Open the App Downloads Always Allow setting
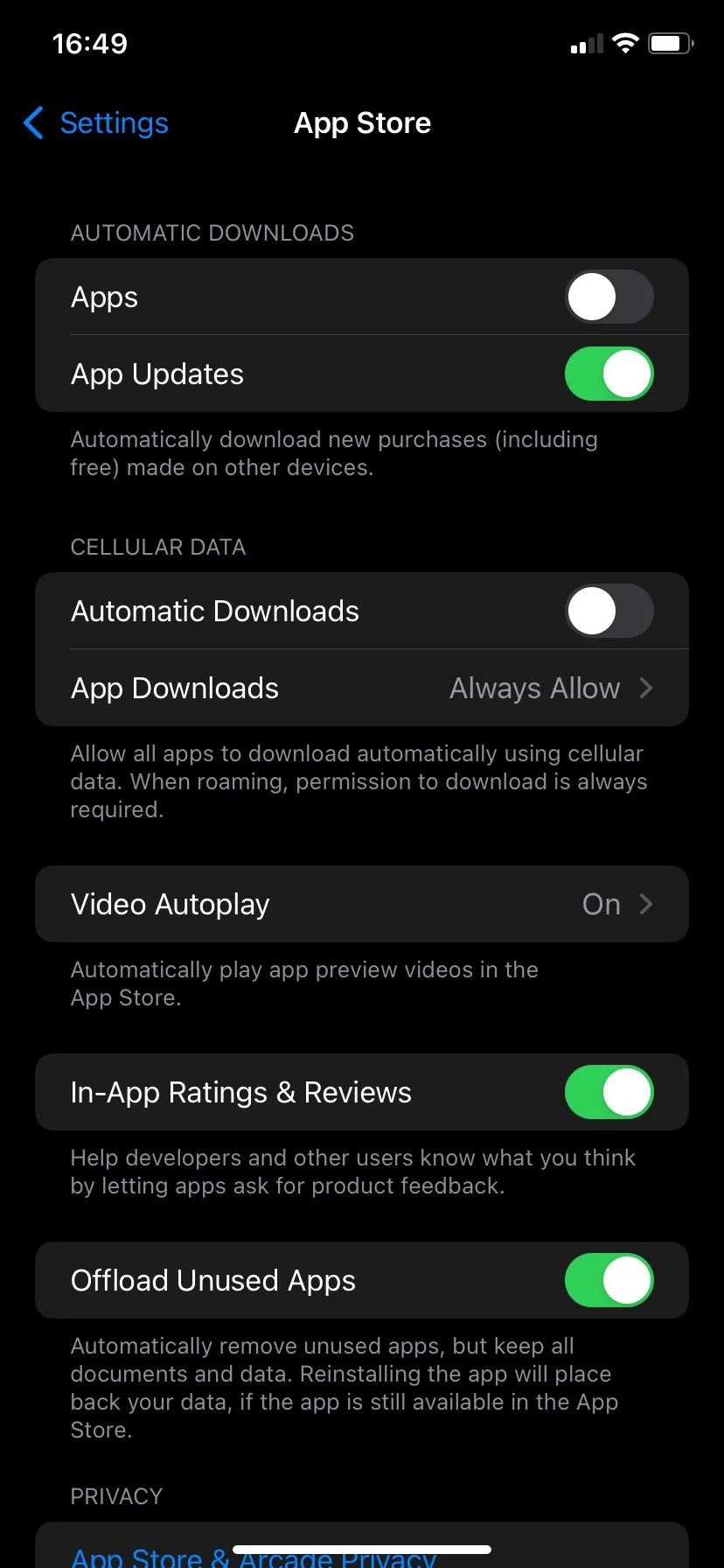This screenshot has width=724, height=1568. (x=535, y=688)
